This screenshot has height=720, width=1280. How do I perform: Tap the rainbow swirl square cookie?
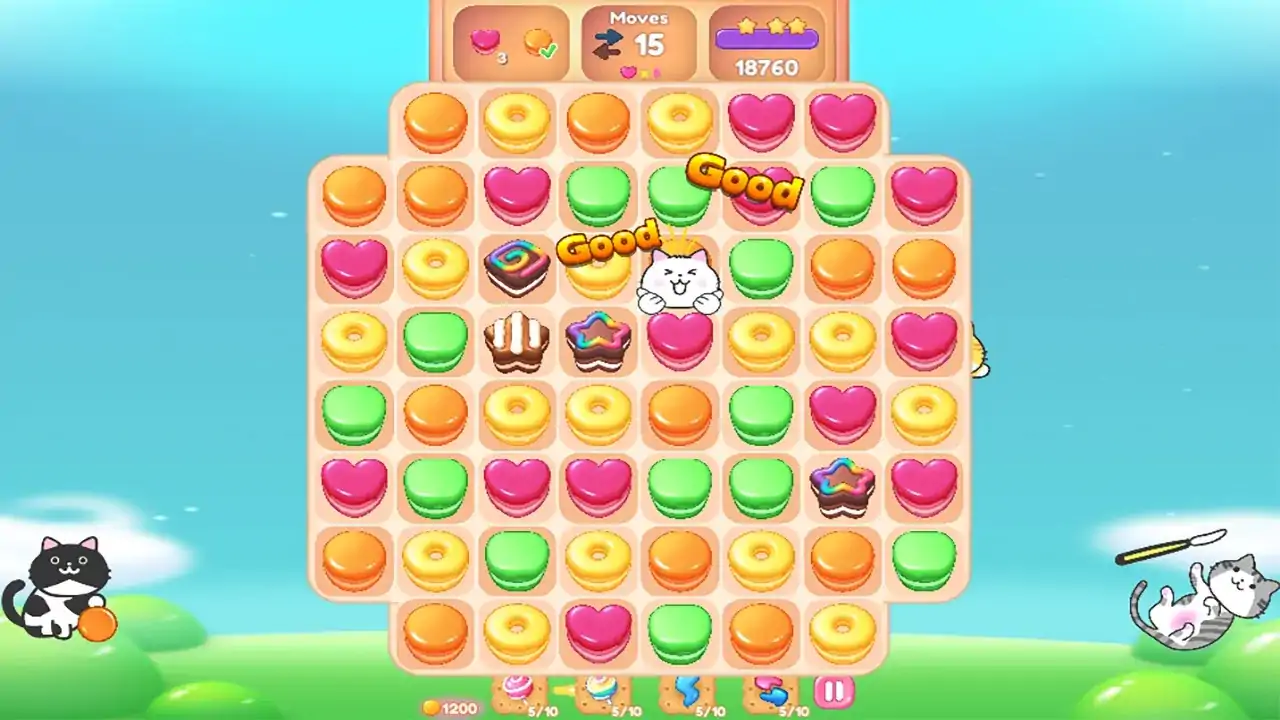pyautogui.click(x=516, y=266)
